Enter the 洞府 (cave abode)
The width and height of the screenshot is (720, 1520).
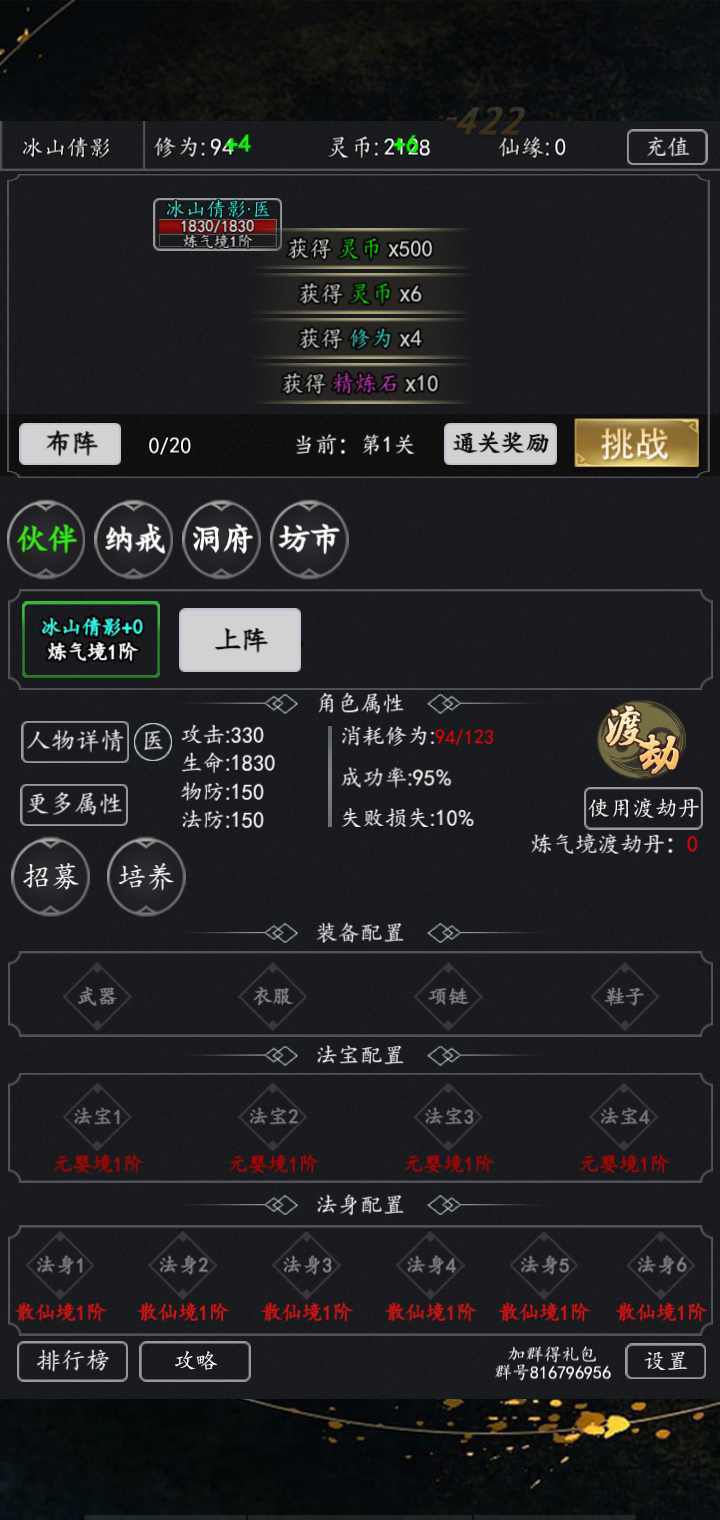point(221,540)
